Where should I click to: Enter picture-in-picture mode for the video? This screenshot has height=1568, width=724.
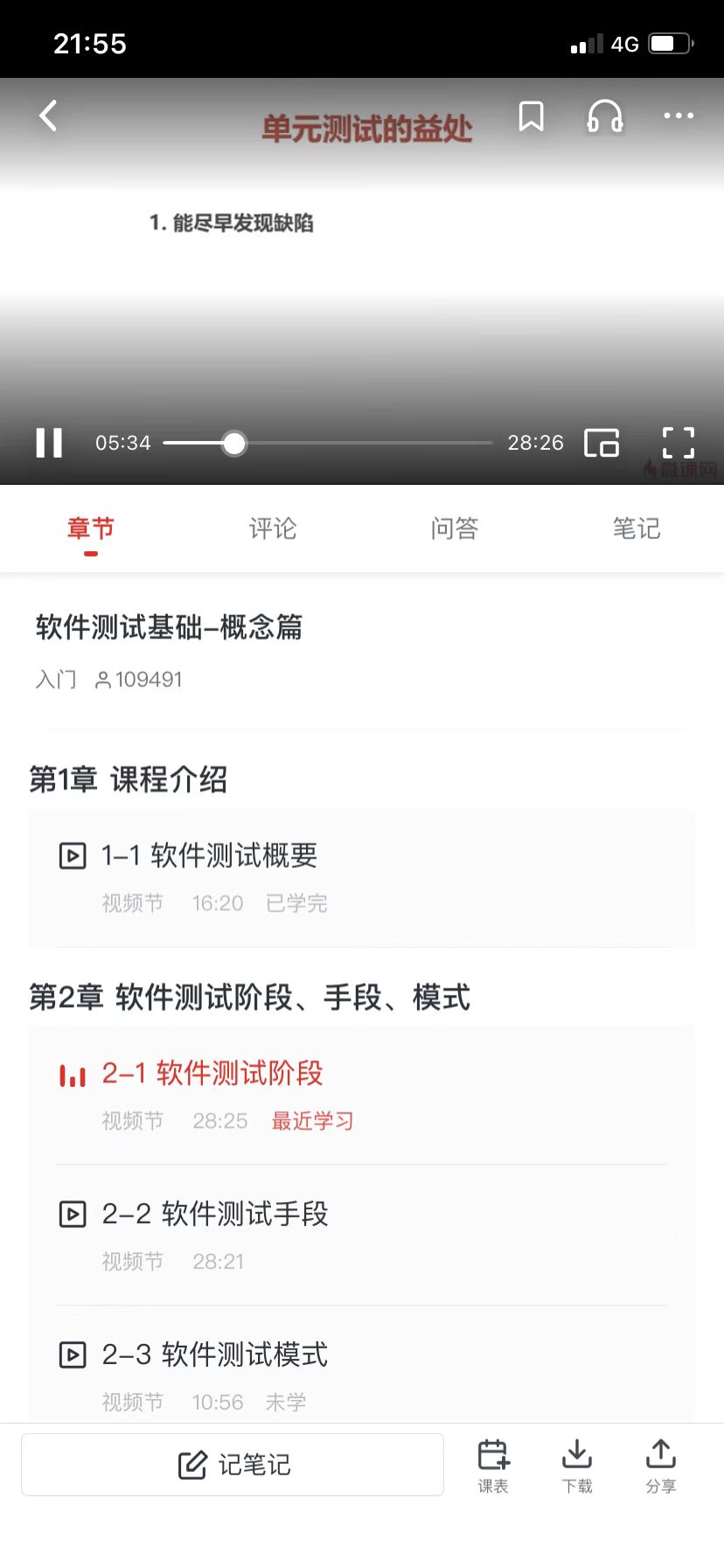(x=602, y=444)
